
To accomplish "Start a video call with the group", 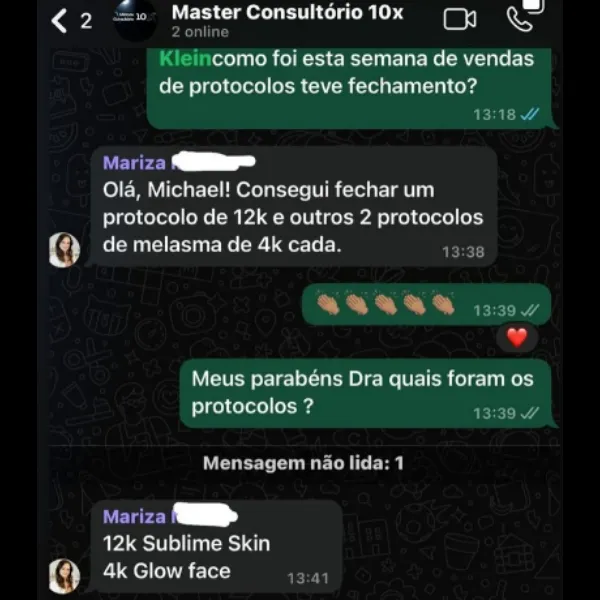I will tap(459, 19).
